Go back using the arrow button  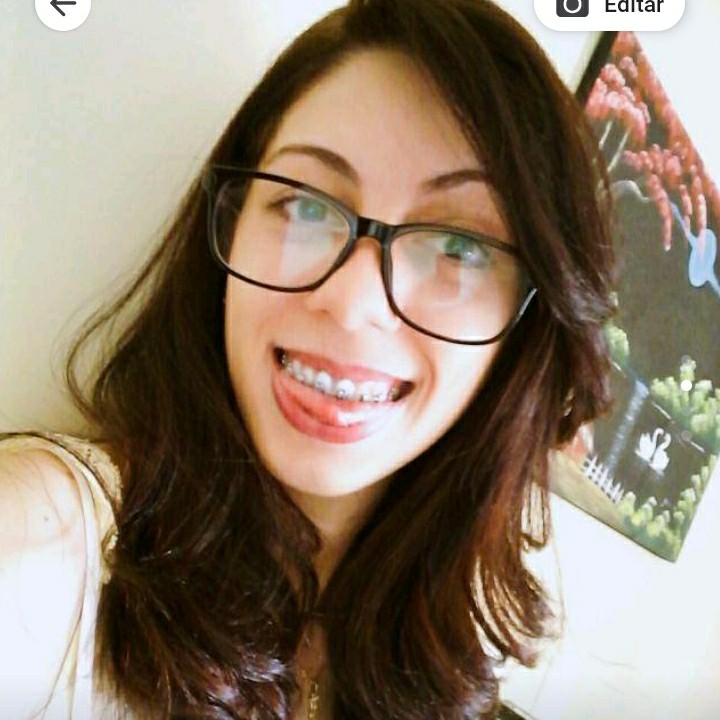pyautogui.click(x=63, y=8)
